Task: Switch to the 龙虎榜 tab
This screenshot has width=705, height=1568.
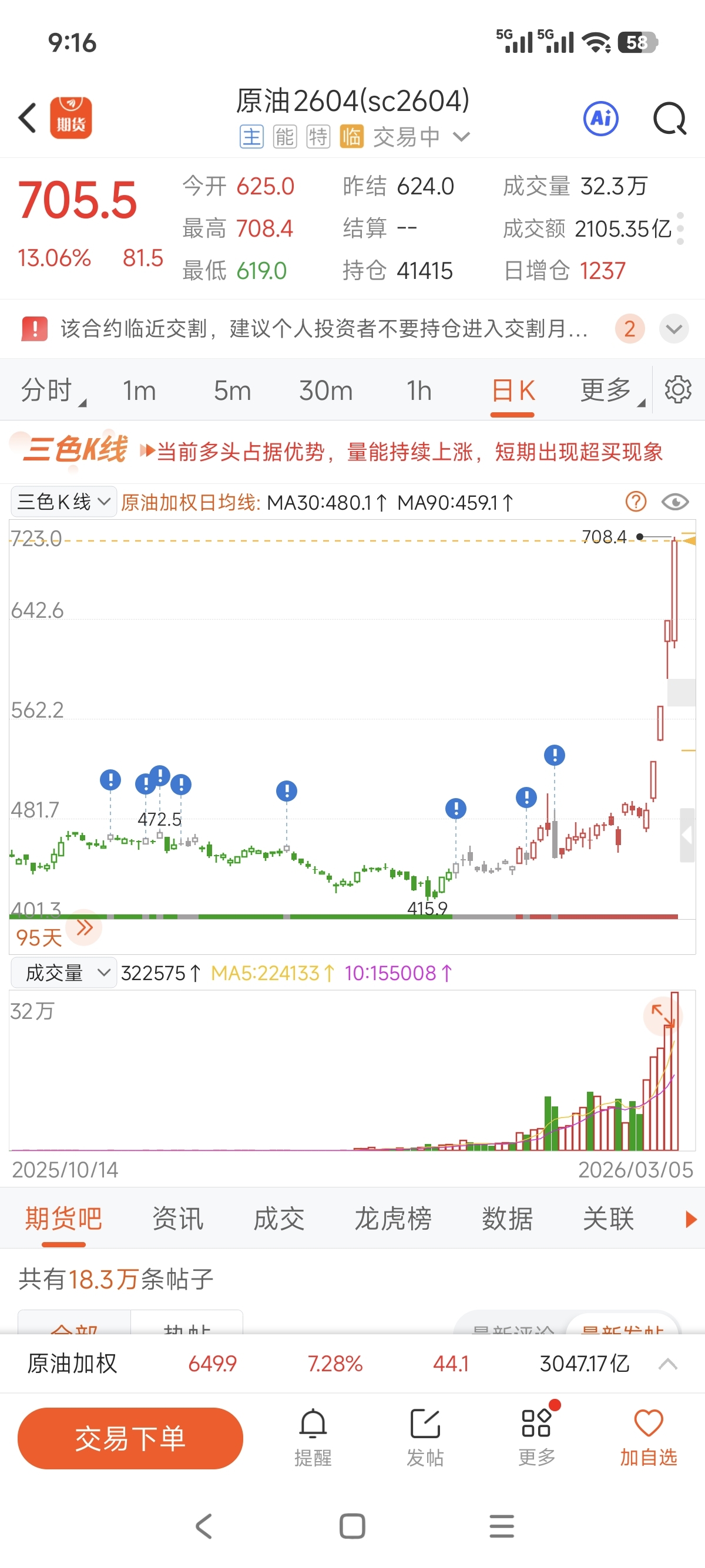Action: tap(392, 1219)
